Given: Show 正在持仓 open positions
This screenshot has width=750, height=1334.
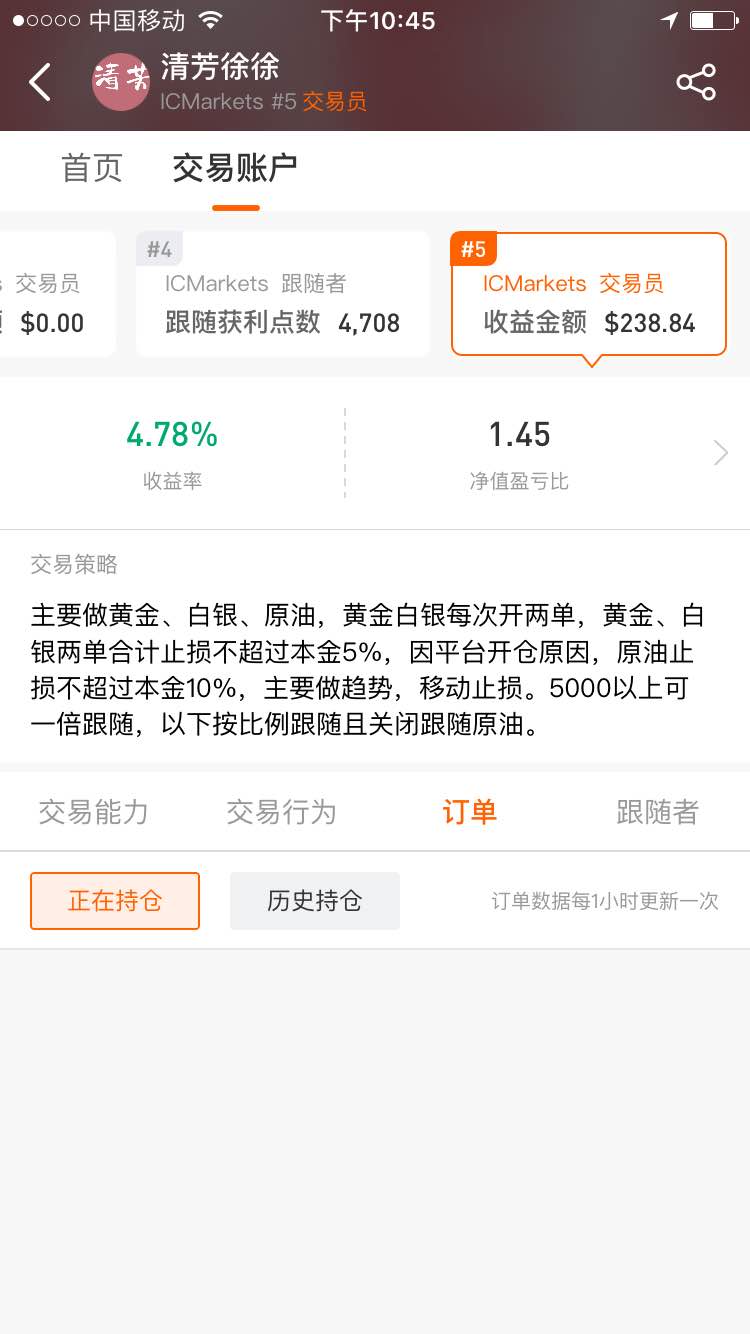Looking at the screenshot, I should tap(115, 901).
